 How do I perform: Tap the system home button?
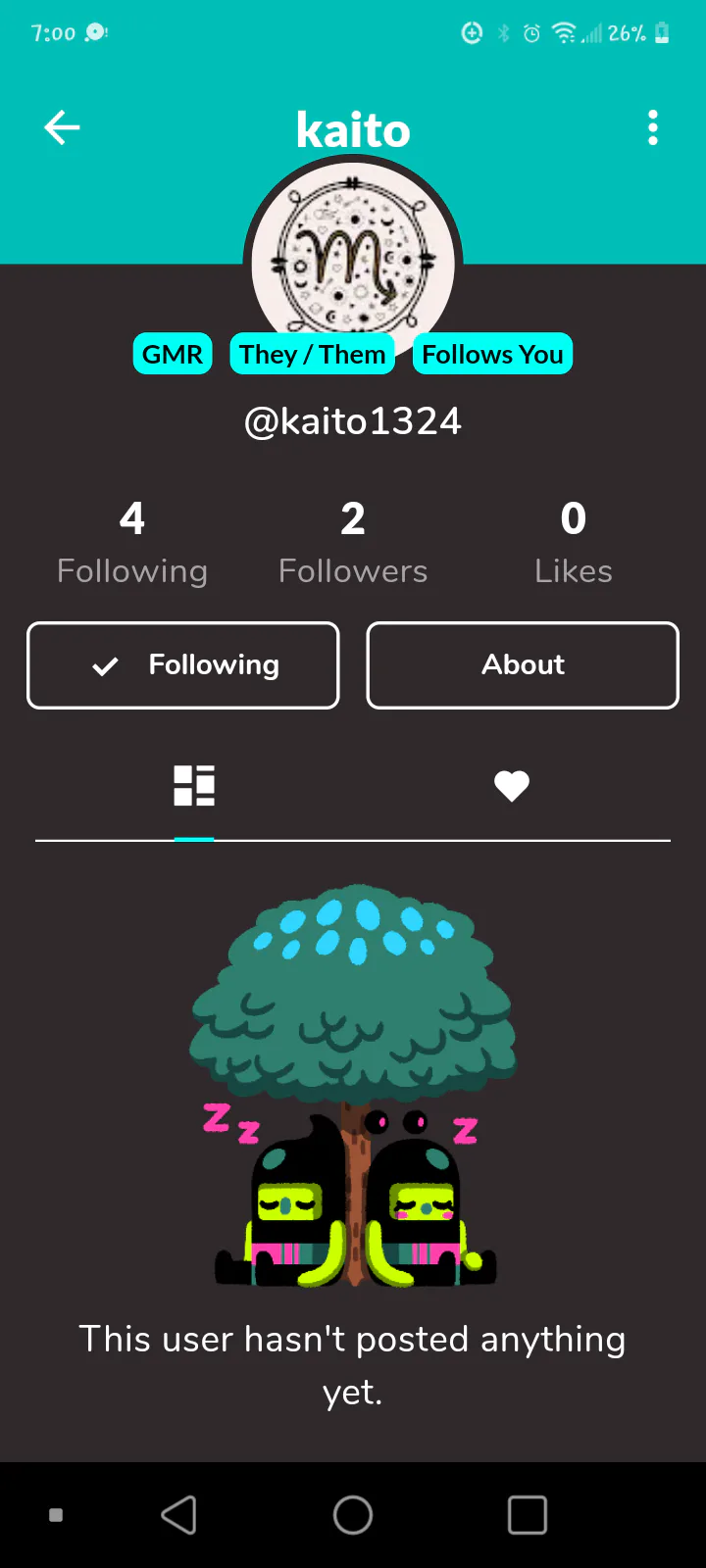[x=353, y=1515]
